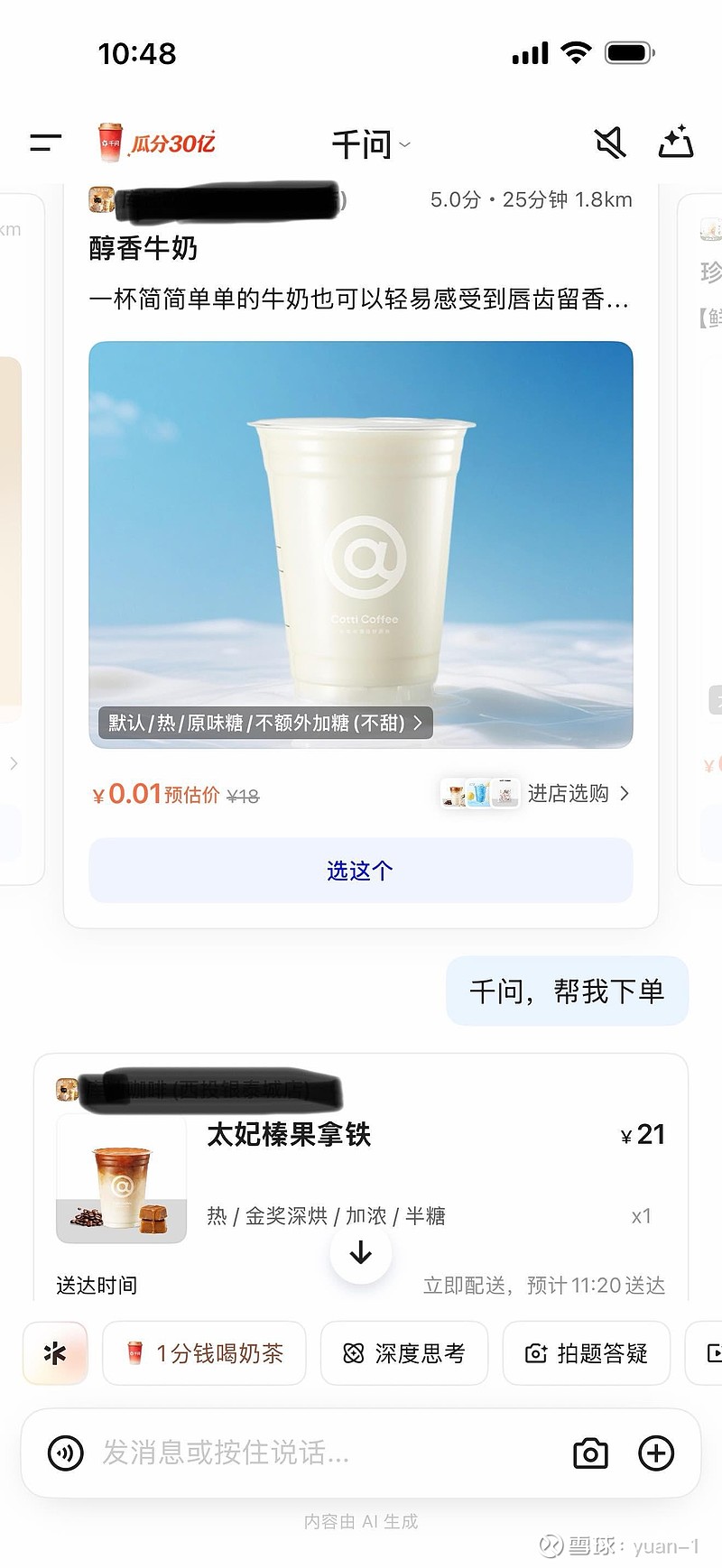Switch to voice input mode
Image resolution: width=722 pixels, height=1568 pixels.
tap(66, 1453)
